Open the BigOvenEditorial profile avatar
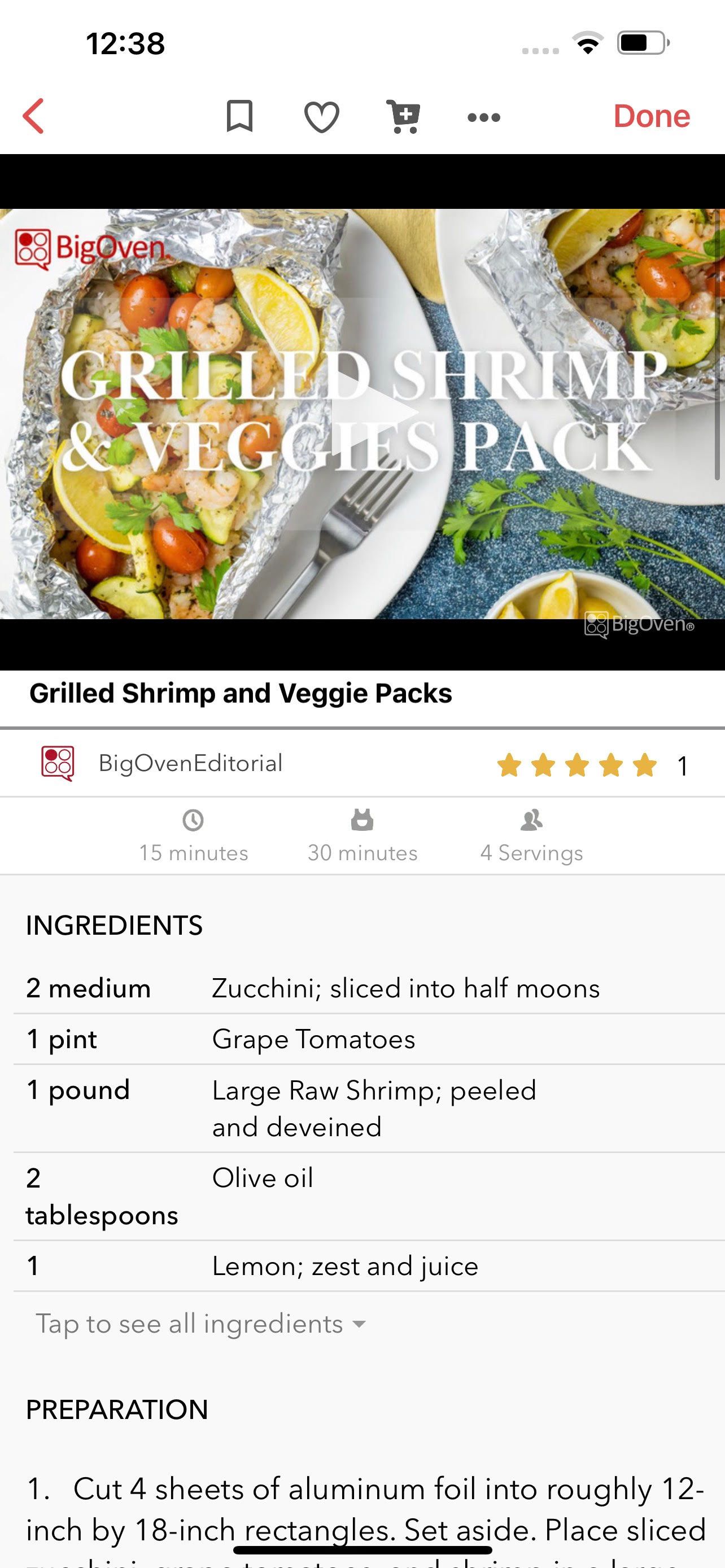This screenshot has width=725, height=1568. pyautogui.click(x=56, y=763)
